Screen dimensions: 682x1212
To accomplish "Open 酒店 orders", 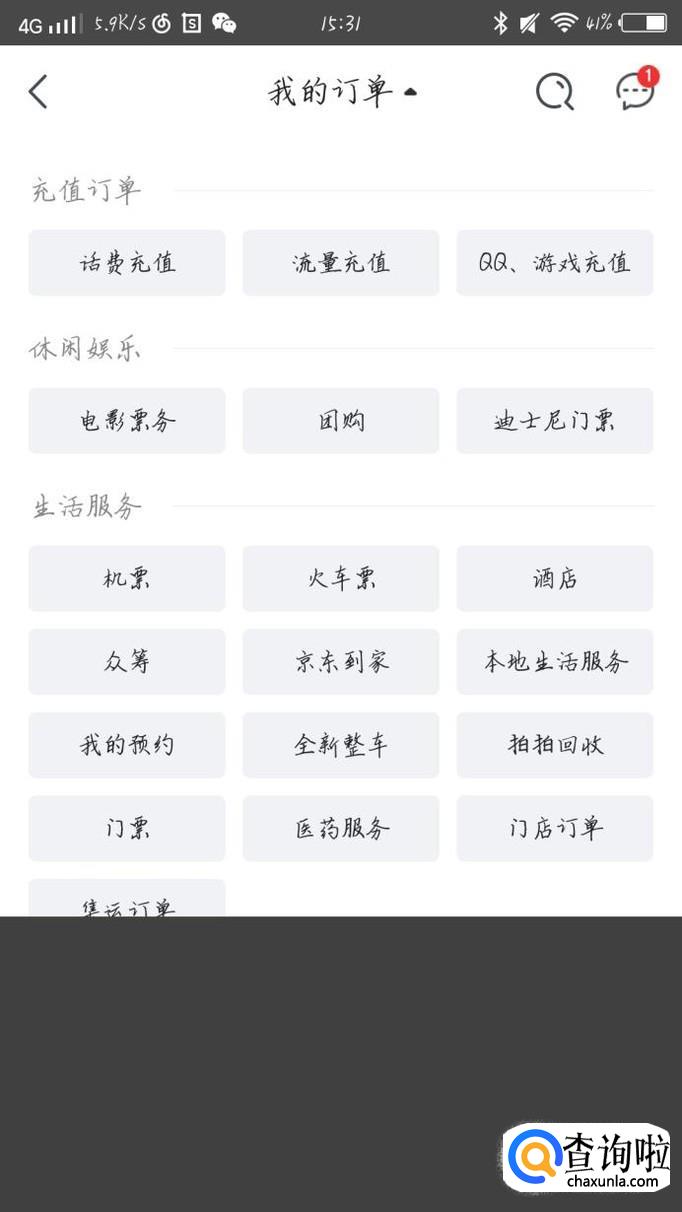I will click(555, 579).
